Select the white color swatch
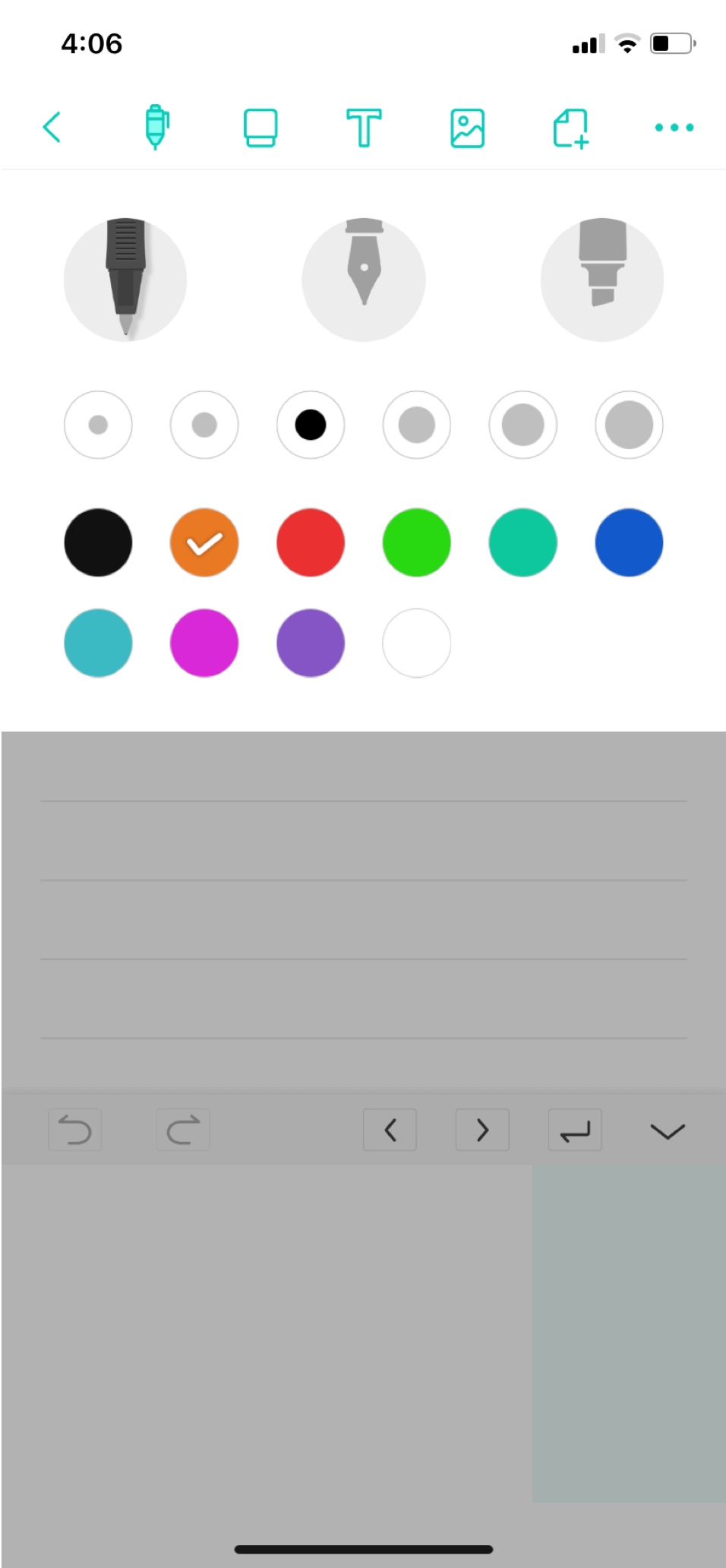The width and height of the screenshot is (726, 1568). (417, 643)
